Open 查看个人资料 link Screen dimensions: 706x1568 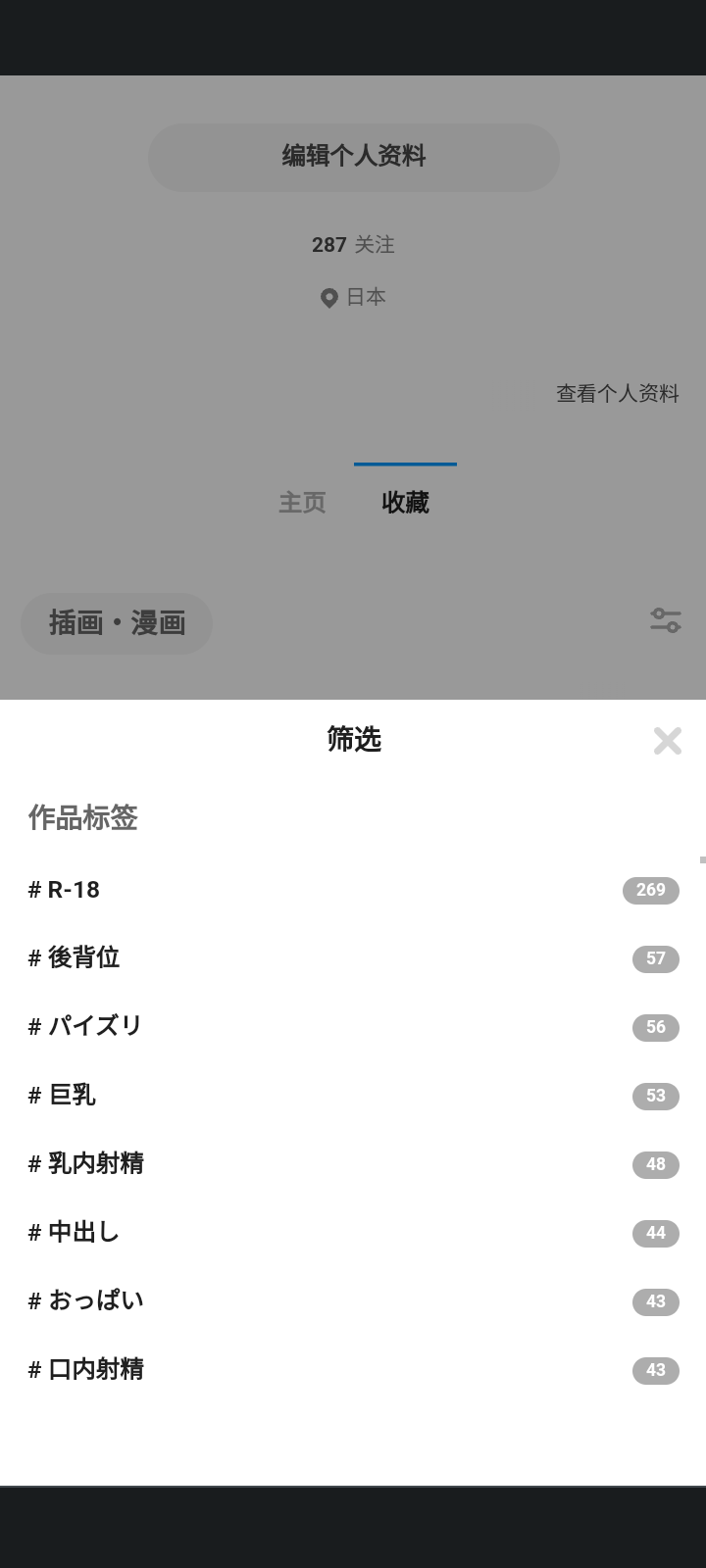[x=619, y=394]
